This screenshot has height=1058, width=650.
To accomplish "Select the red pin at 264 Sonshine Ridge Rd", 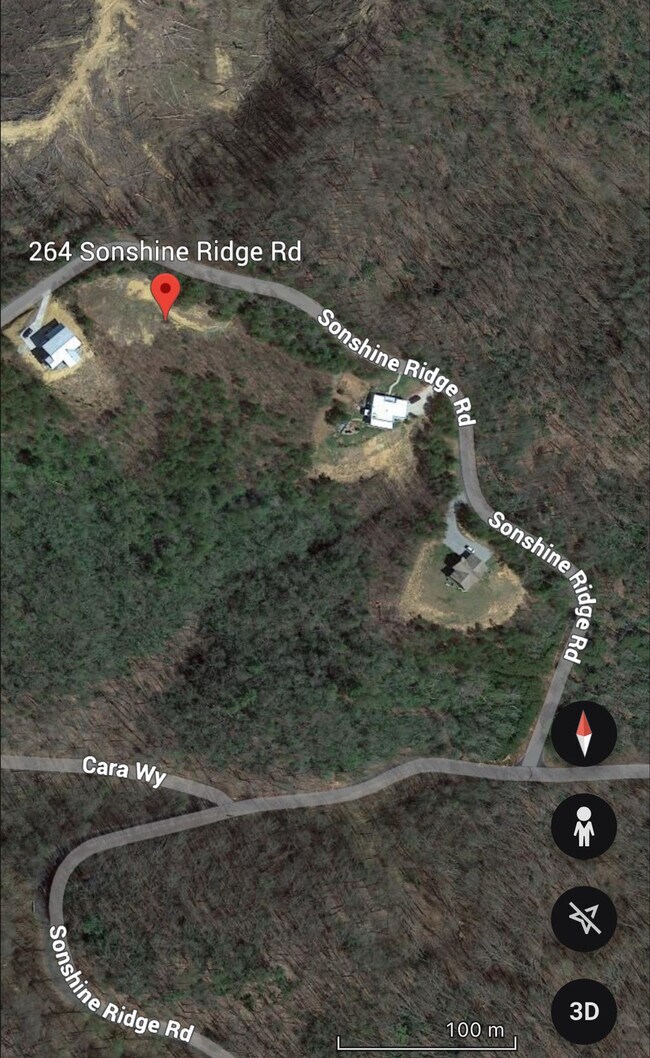I will click(165, 294).
